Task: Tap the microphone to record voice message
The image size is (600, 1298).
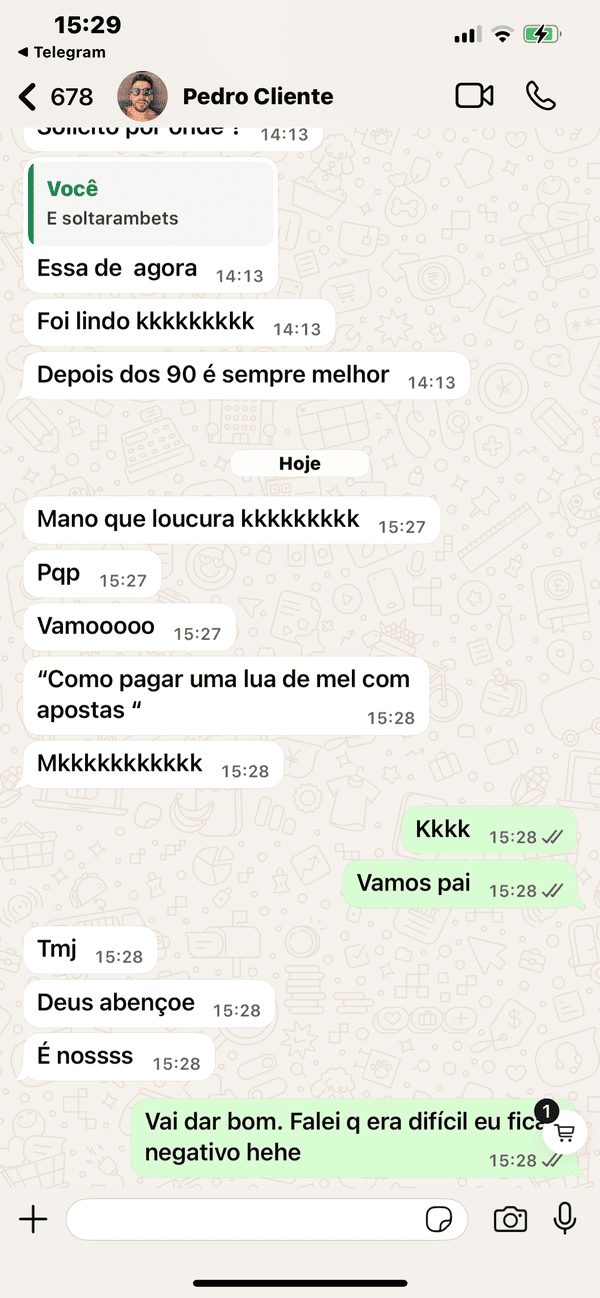Action: point(565,1218)
